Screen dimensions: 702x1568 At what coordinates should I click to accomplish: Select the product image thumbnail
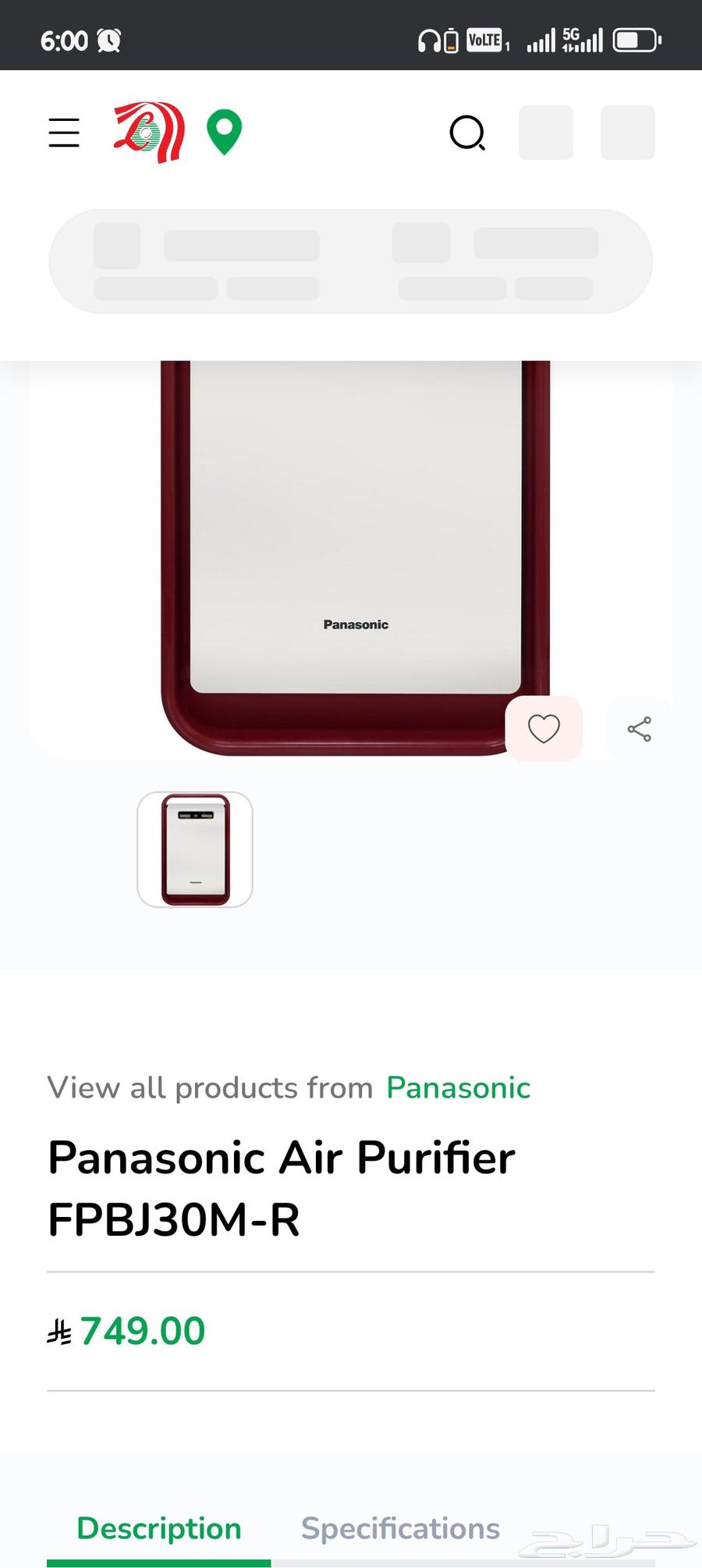coord(195,850)
